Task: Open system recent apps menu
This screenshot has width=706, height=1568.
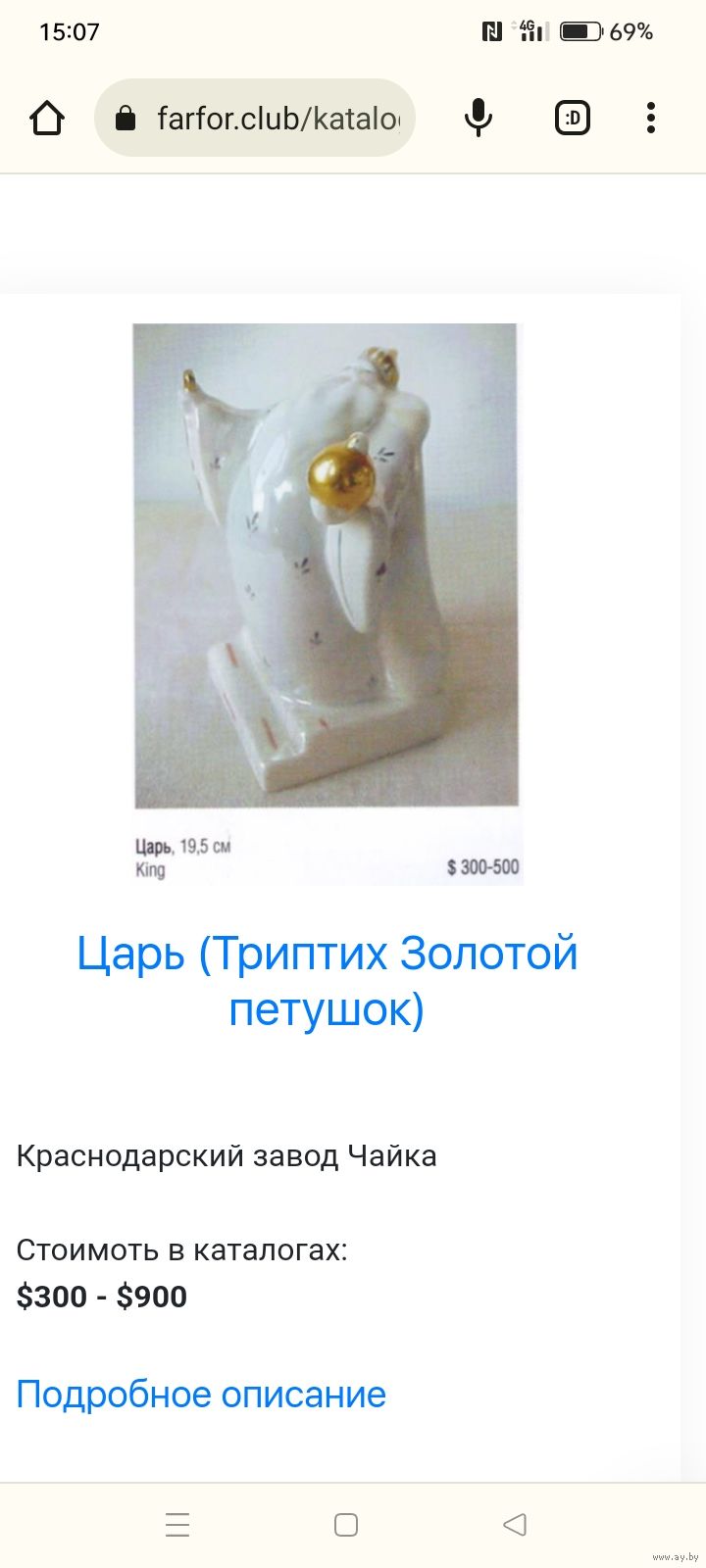Action: point(177,1525)
